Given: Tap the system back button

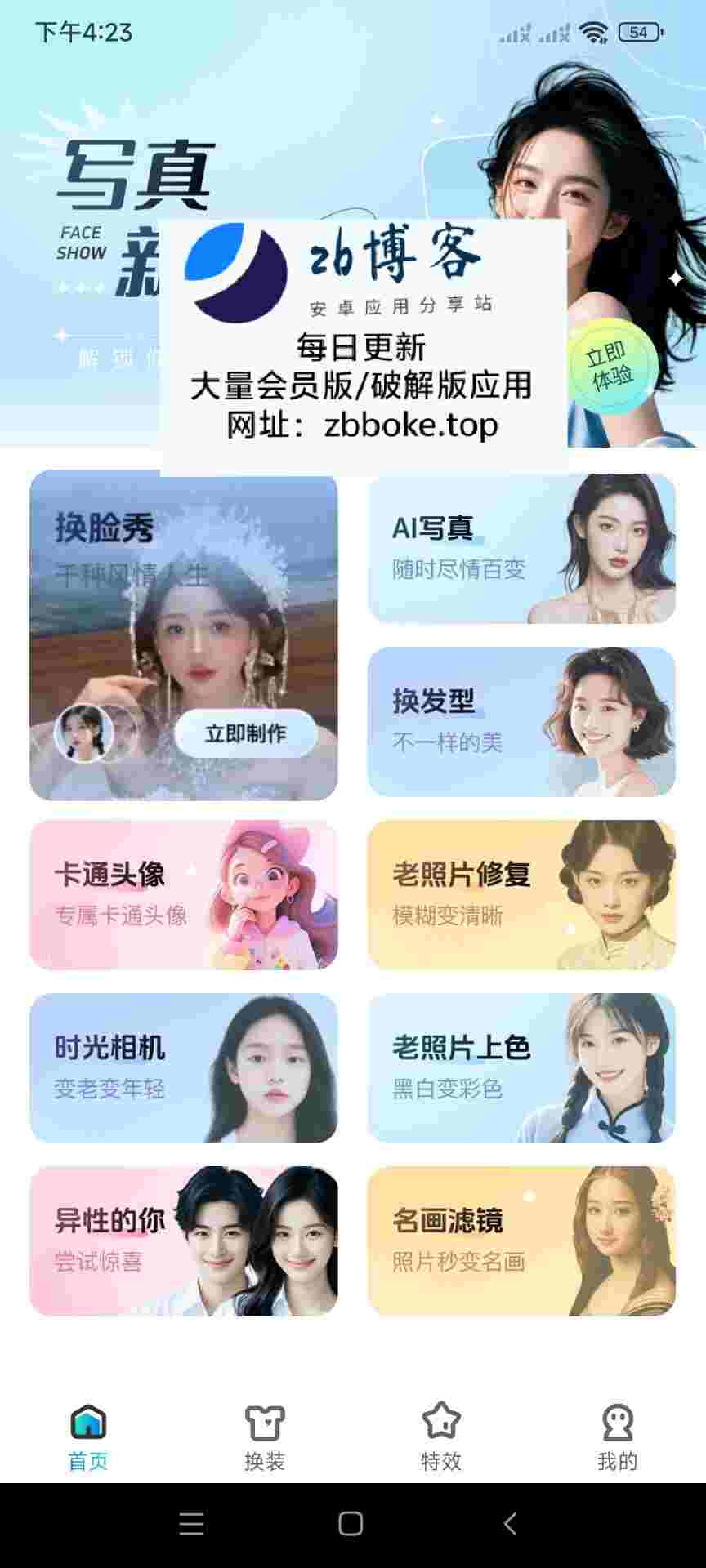Looking at the screenshot, I should 511,1524.
